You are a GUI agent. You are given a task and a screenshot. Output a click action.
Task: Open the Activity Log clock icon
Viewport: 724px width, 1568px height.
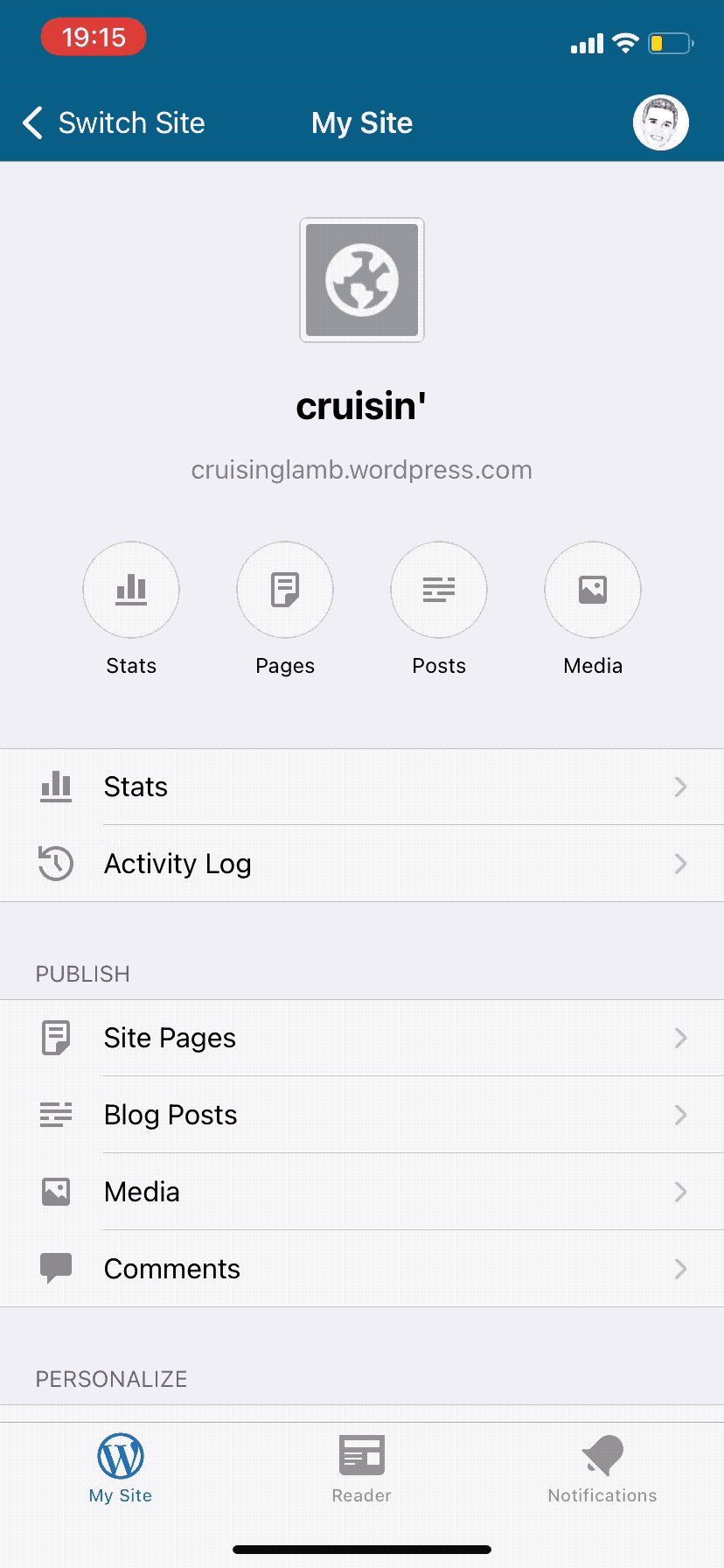(x=55, y=864)
